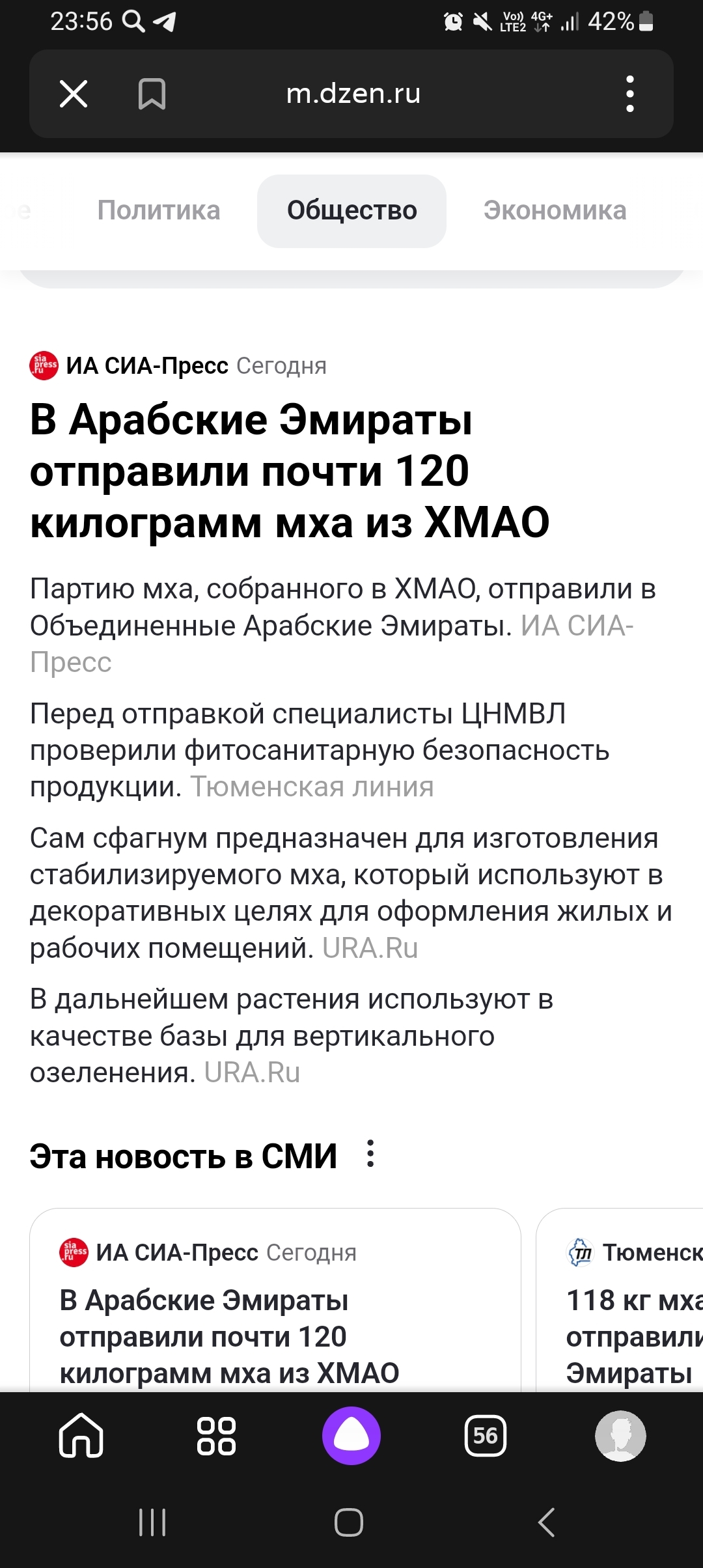The width and height of the screenshot is (703, 1568).
Task: Open the browser overflow menu
Action: tap(629, 94)
